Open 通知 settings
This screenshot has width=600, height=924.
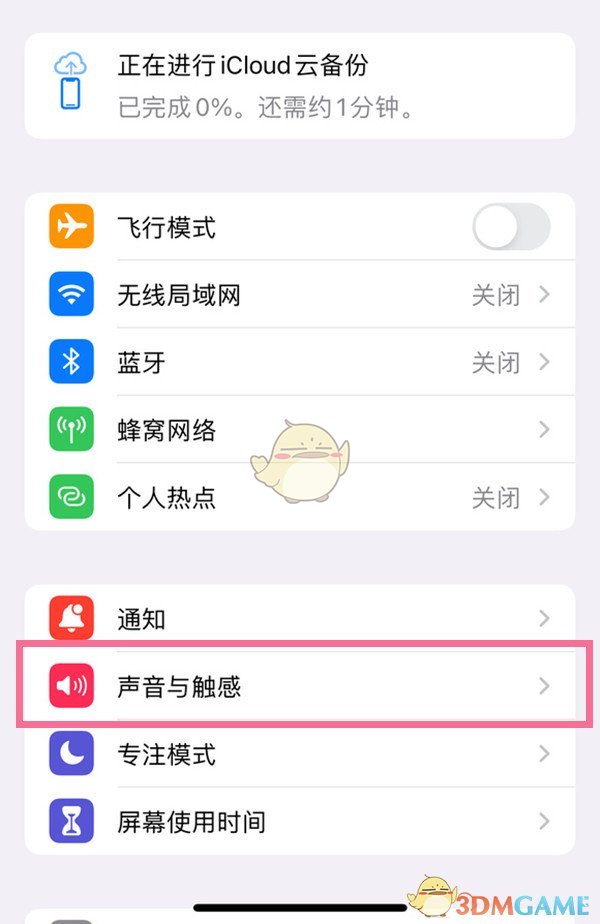(x=300, y=619)
